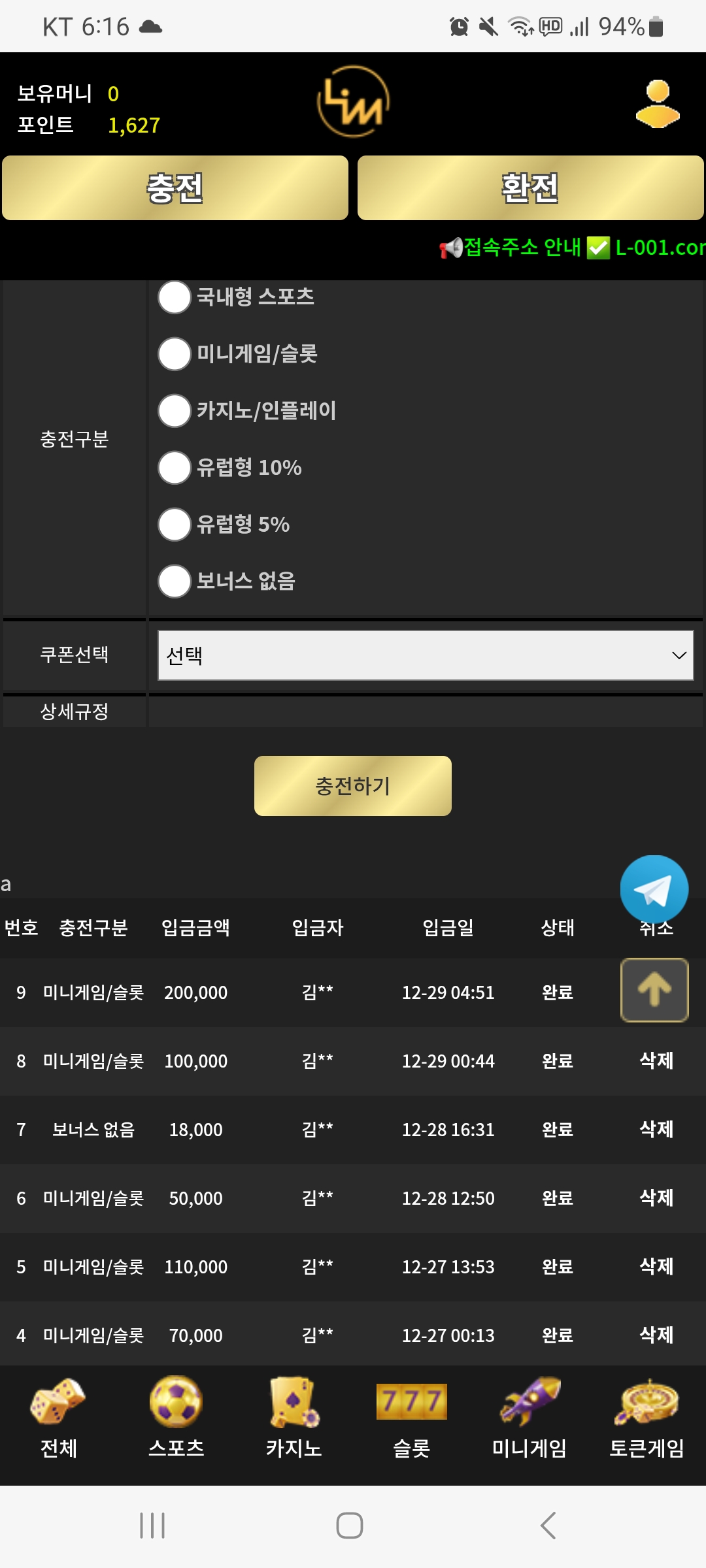Viewport: 706px width, 1568px height.
Task: Choose the 보너스 없음 option
Action: [x=175, y=581]
